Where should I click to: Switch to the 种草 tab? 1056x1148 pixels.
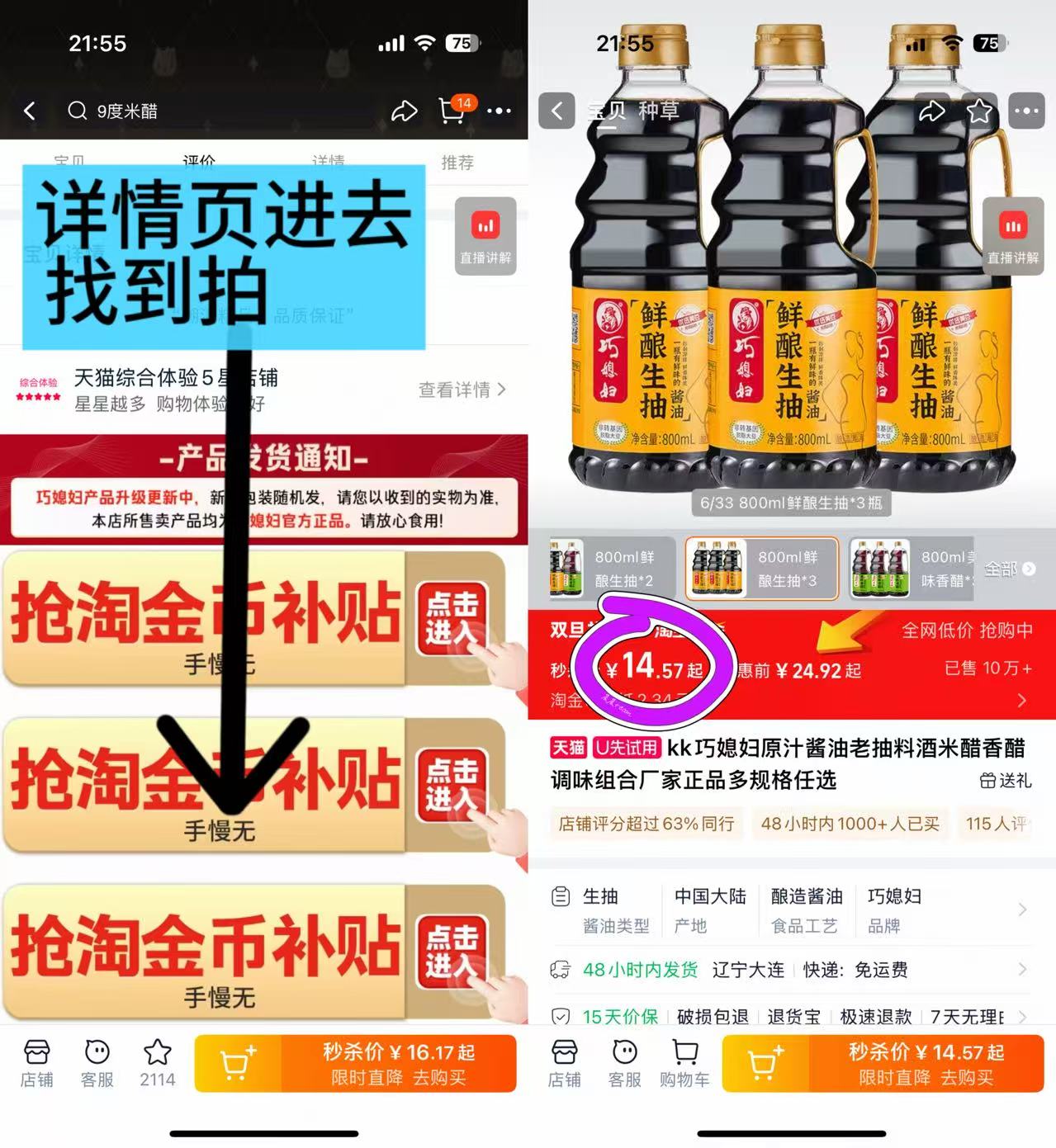(x=661, y=111)
